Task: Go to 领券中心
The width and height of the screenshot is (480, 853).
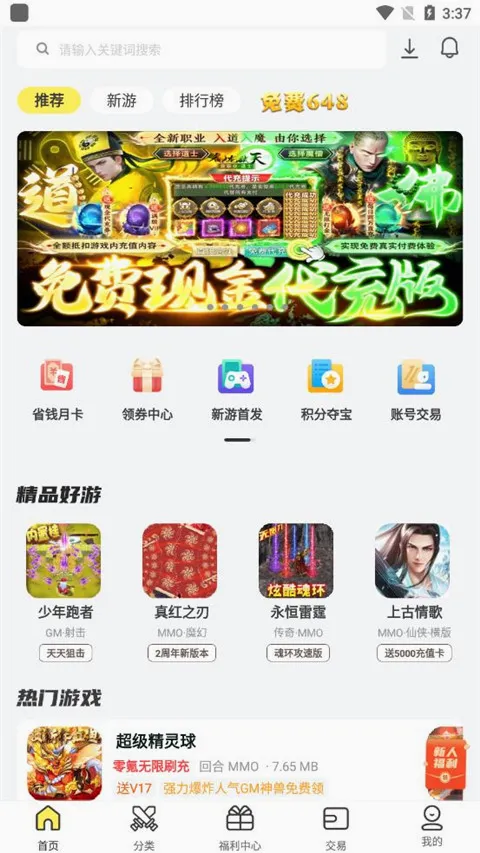Action: [147, 390]
